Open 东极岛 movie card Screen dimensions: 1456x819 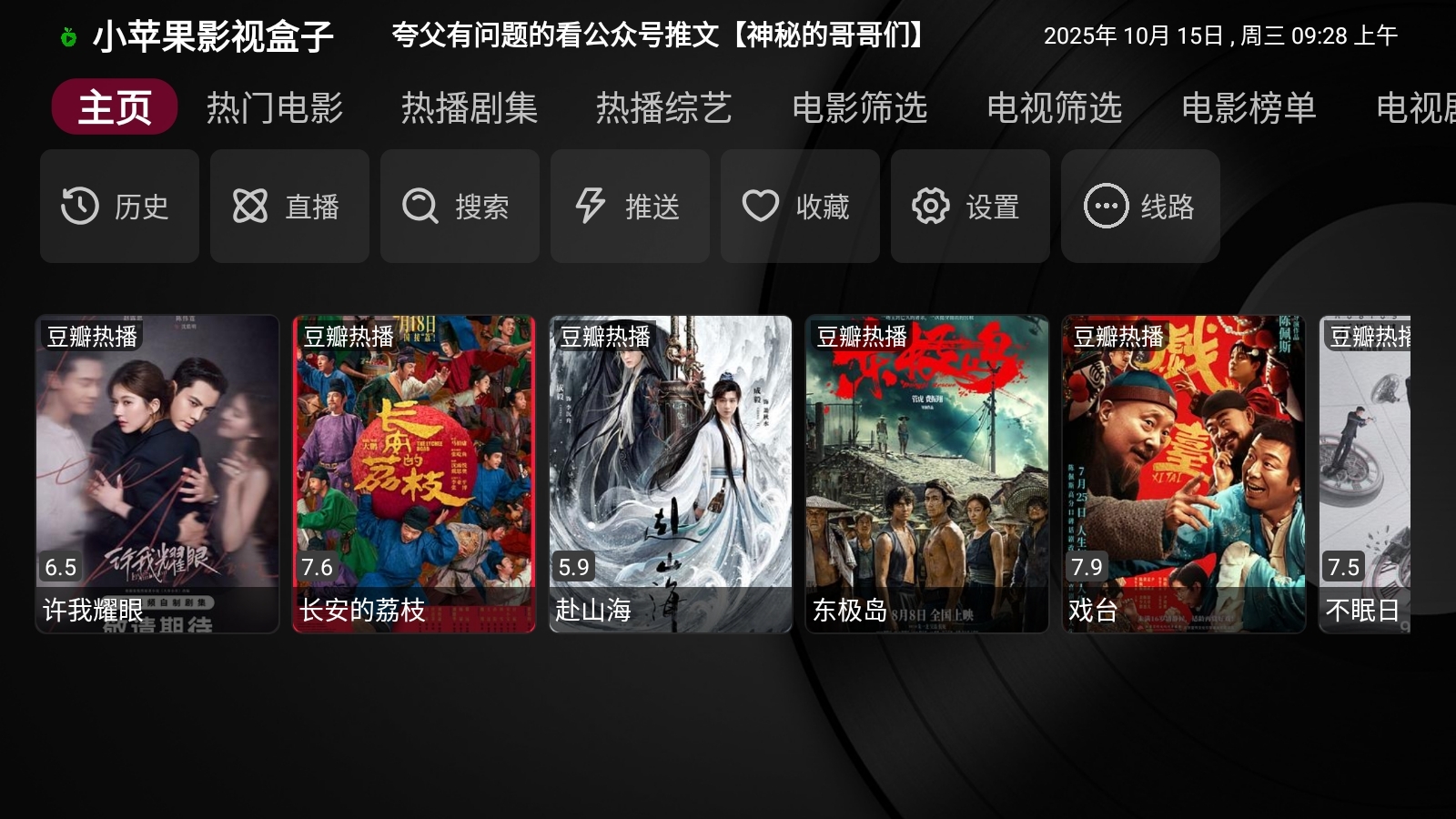(x=927, y=473)
